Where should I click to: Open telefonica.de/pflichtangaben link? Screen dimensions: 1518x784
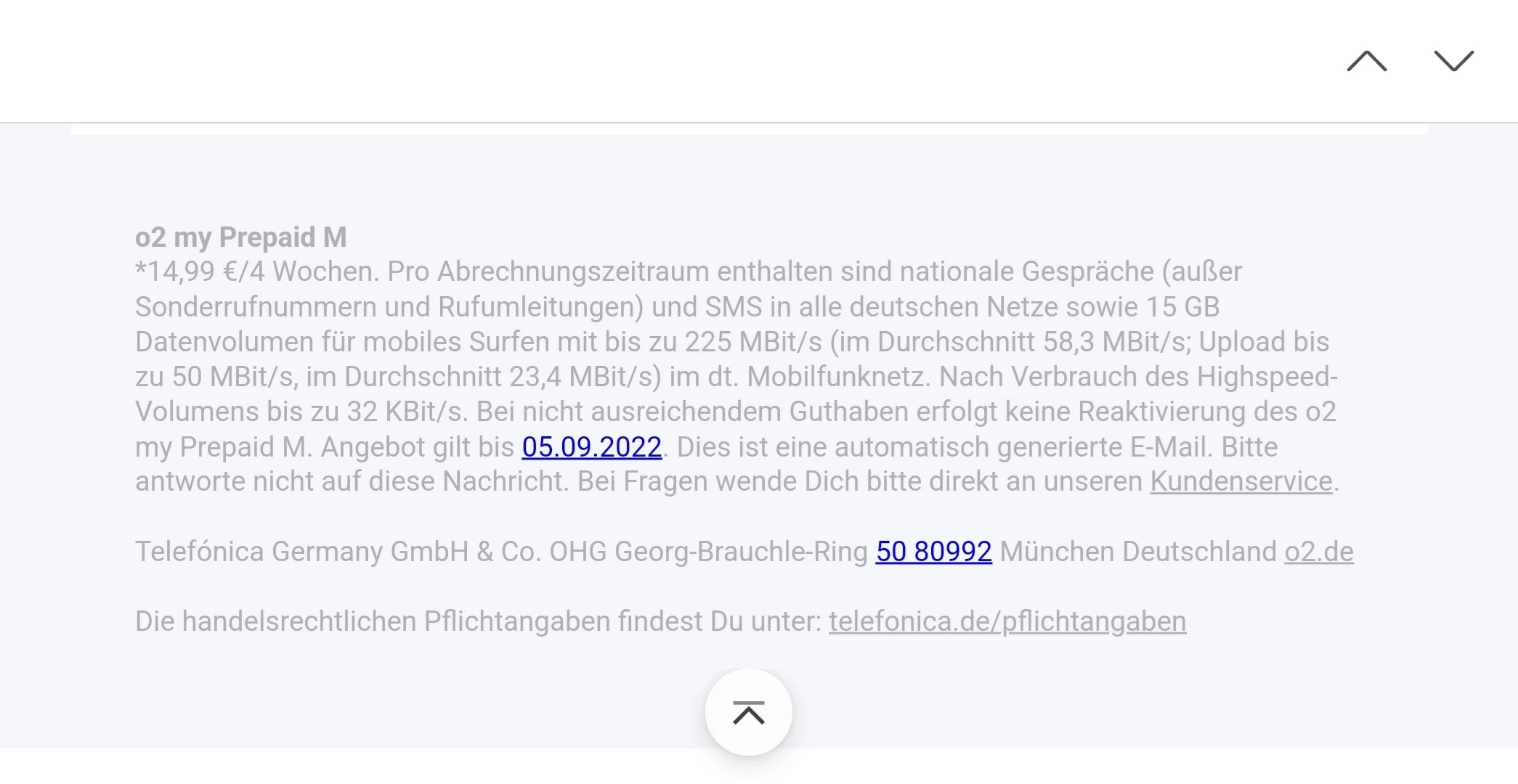1007,622
